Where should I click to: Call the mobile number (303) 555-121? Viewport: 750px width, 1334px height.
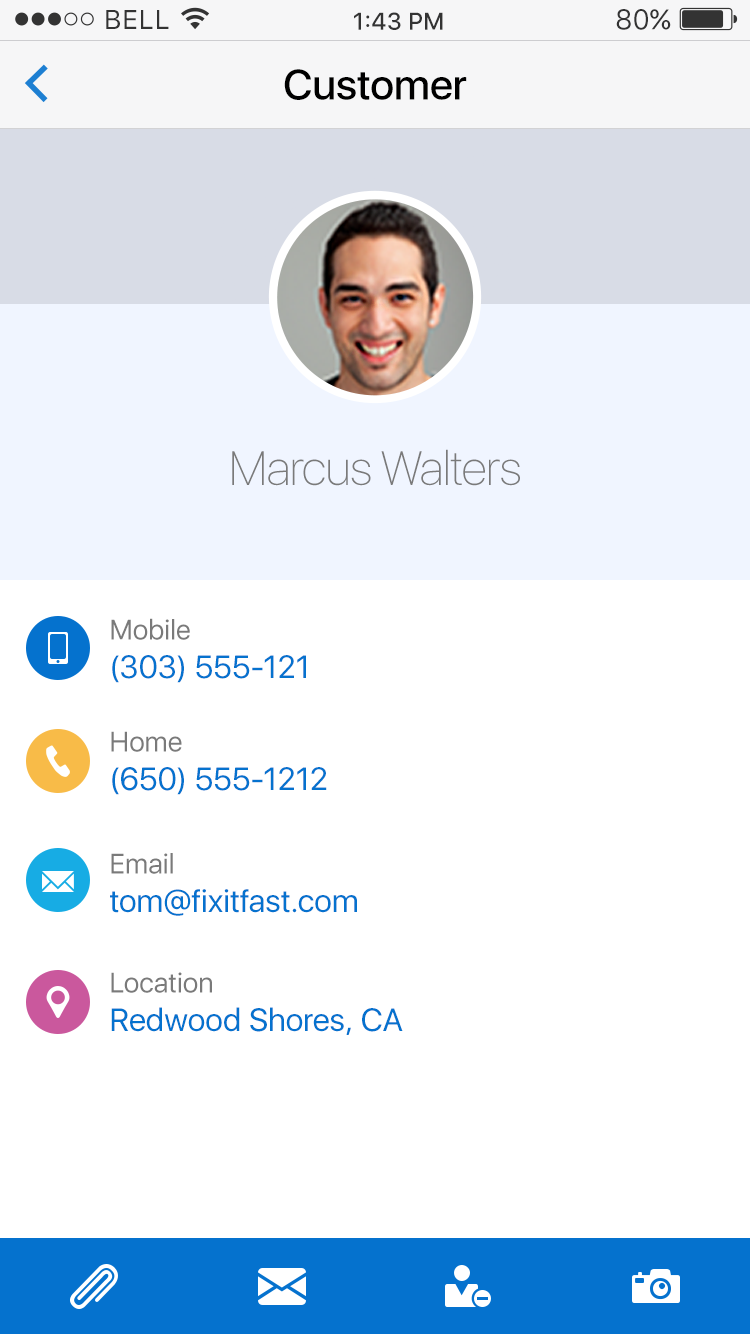coord(209,667)
